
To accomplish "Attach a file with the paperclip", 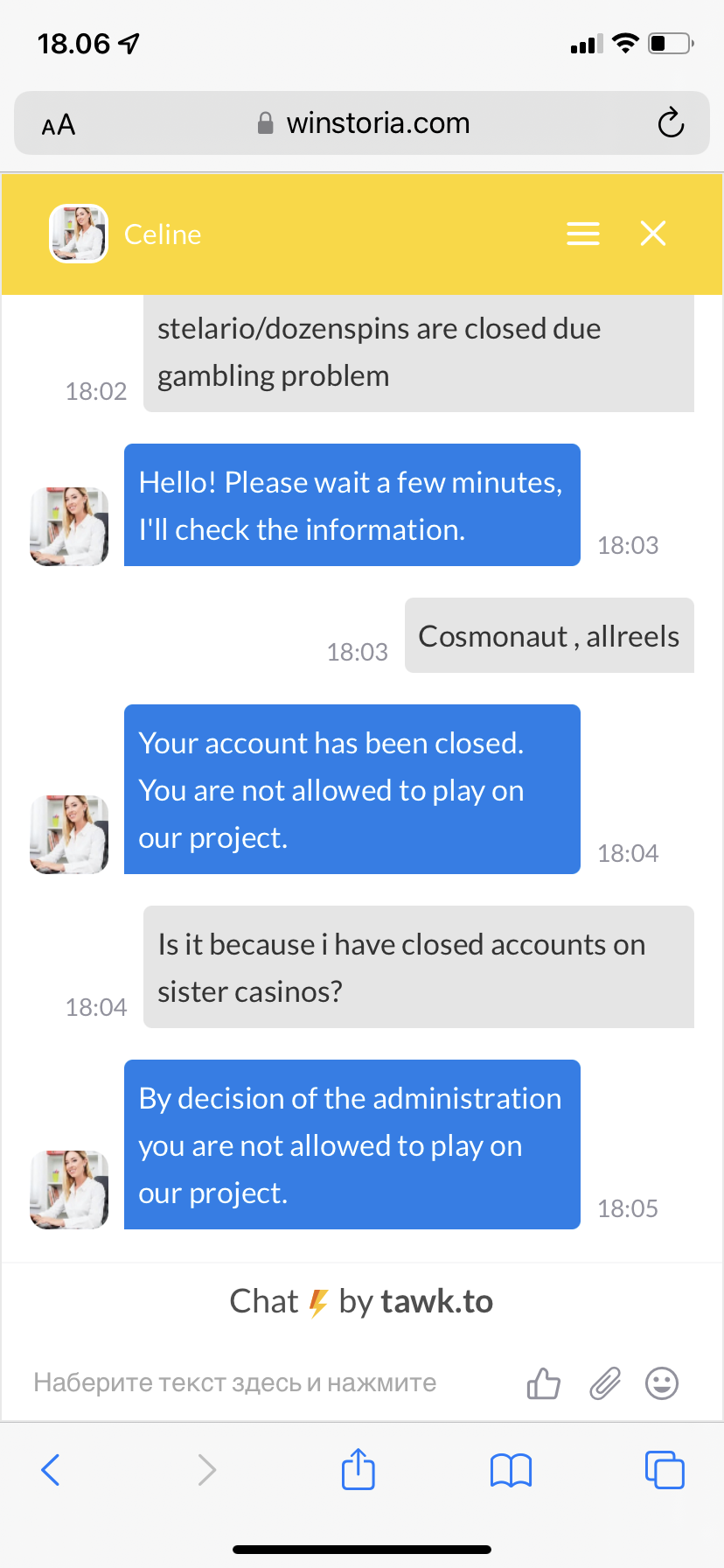I will (x=604, y=1383).
